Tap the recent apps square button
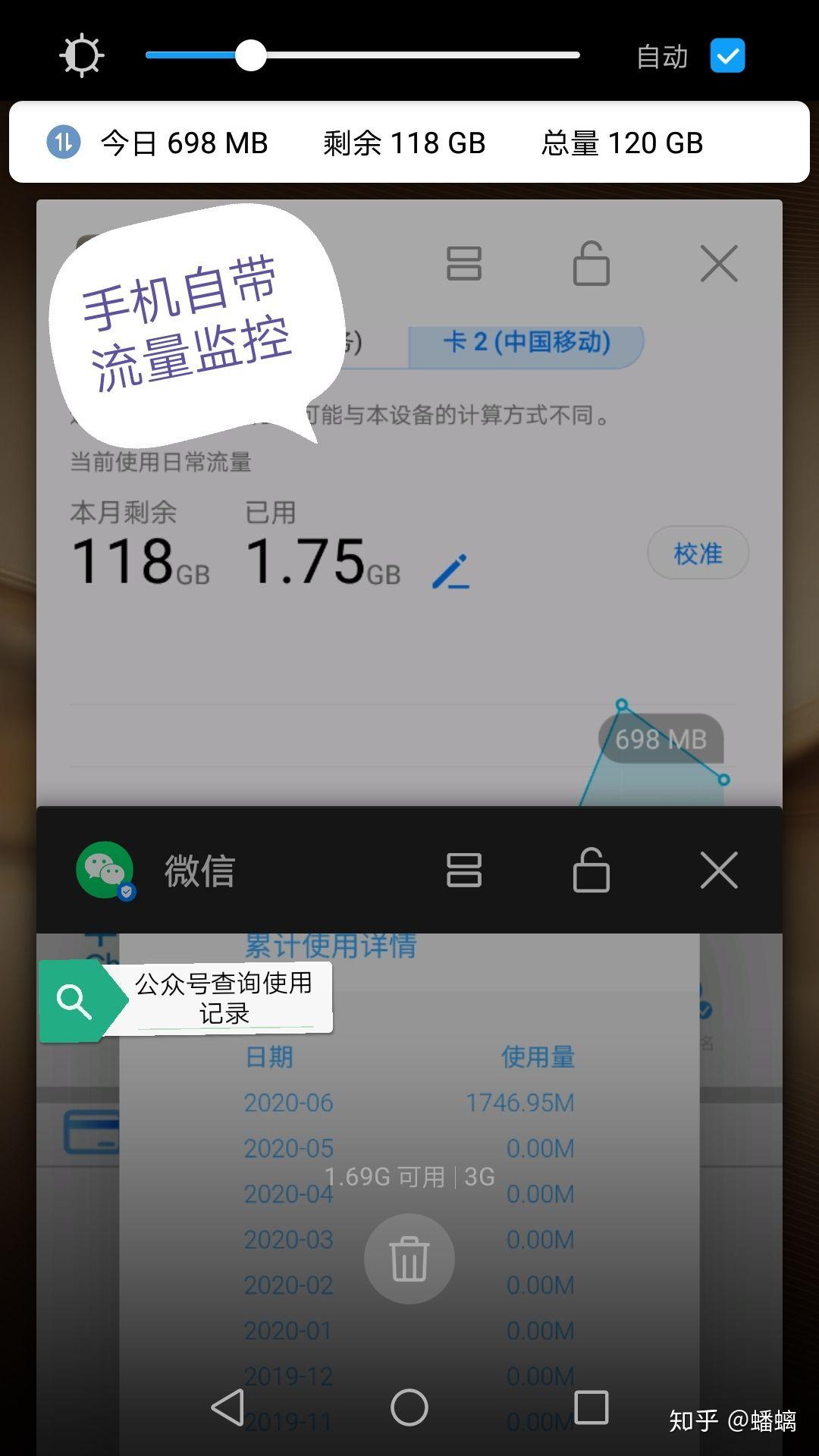This screenshot has width=819, height=1456. [591, 1407]
